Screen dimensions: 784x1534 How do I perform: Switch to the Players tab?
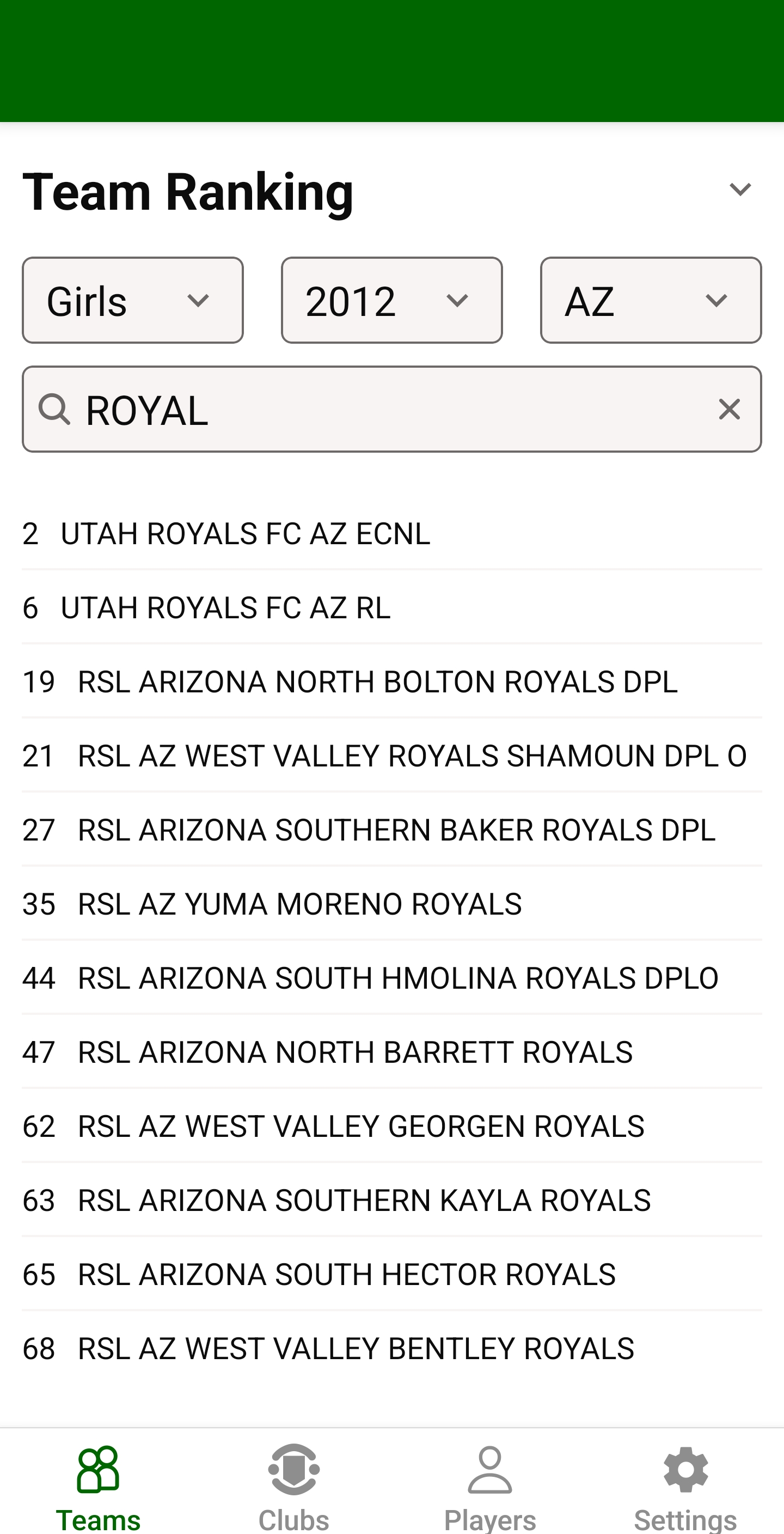coord(490,1485)
